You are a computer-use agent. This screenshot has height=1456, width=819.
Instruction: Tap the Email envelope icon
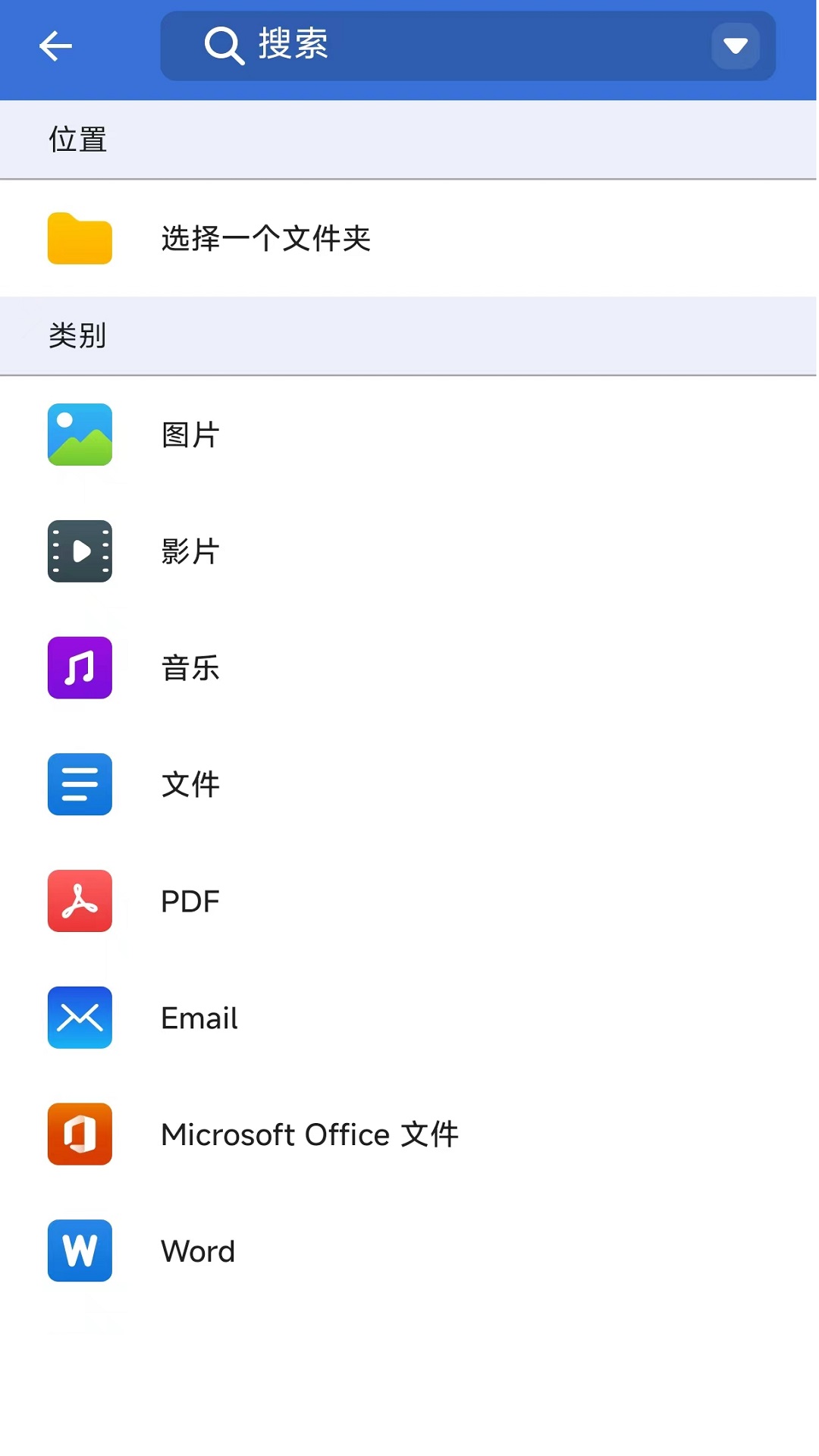click(x=79, y=1018)
